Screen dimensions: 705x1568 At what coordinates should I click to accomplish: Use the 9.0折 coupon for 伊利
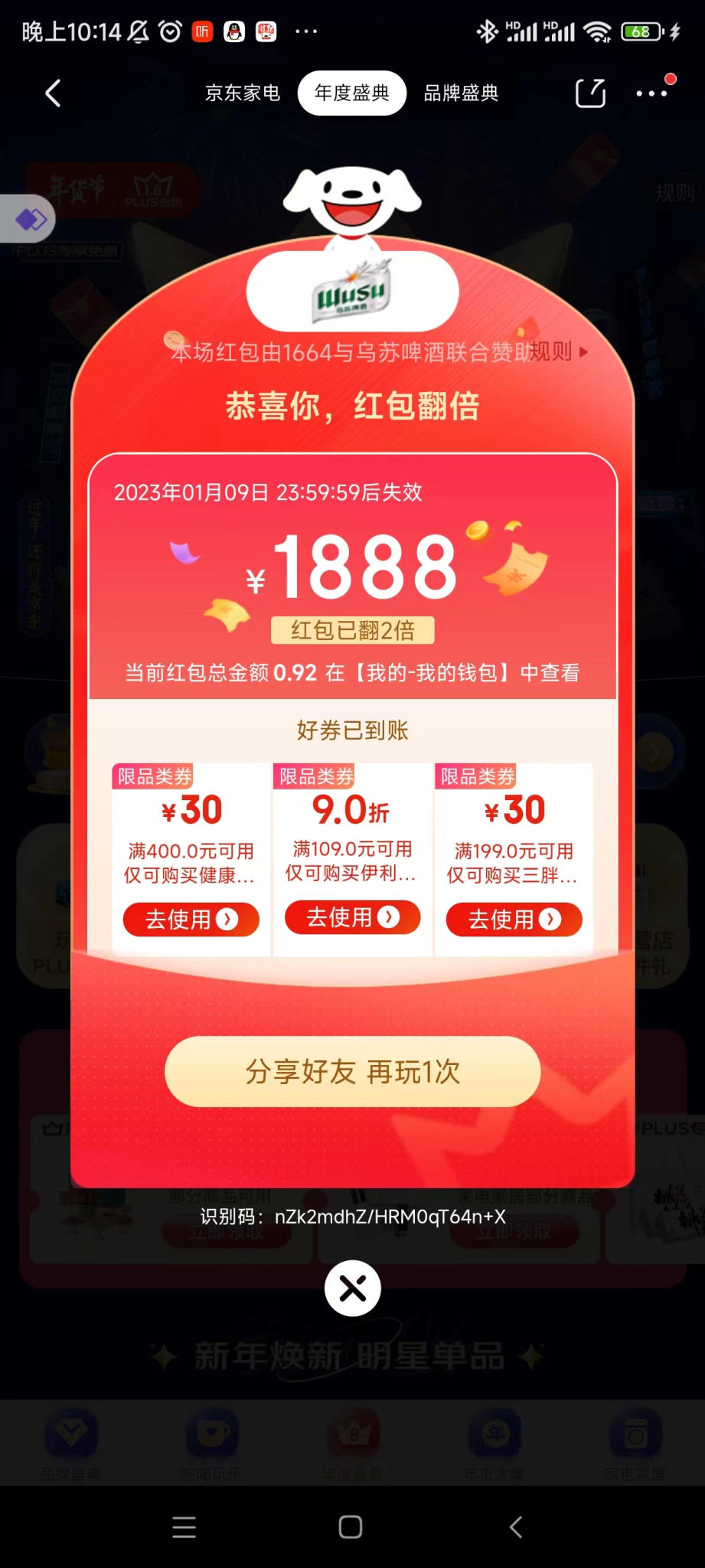352,917
